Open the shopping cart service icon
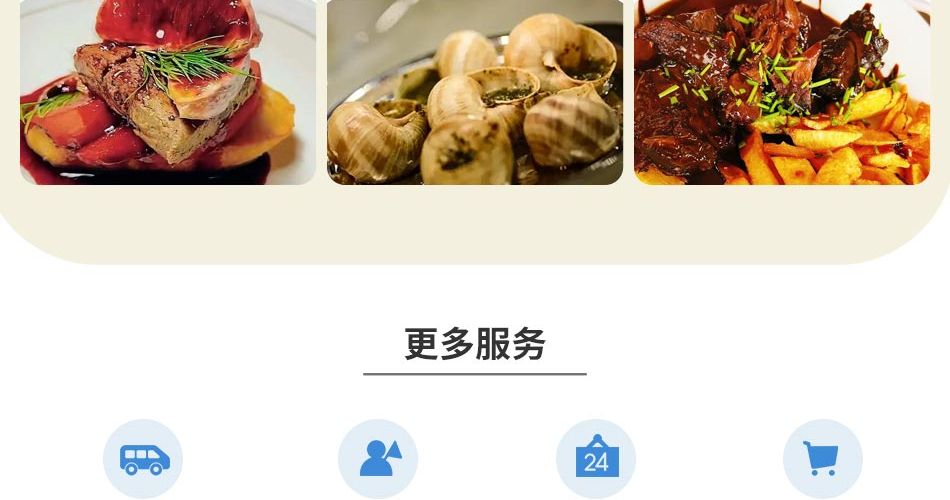950x500 pixels. [x=822, y=459]
